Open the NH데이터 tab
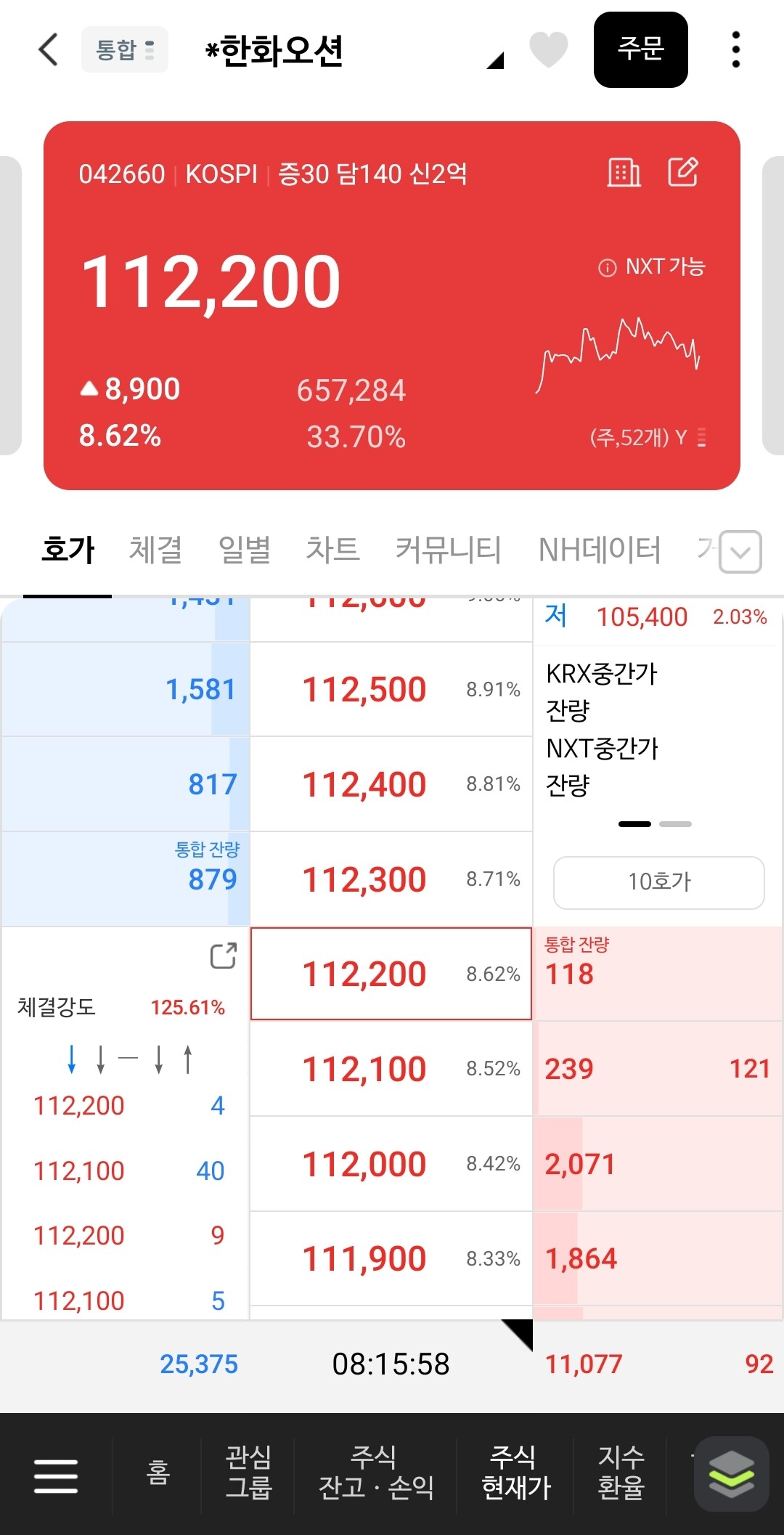 pyautogui.click(x=600, y=550)
